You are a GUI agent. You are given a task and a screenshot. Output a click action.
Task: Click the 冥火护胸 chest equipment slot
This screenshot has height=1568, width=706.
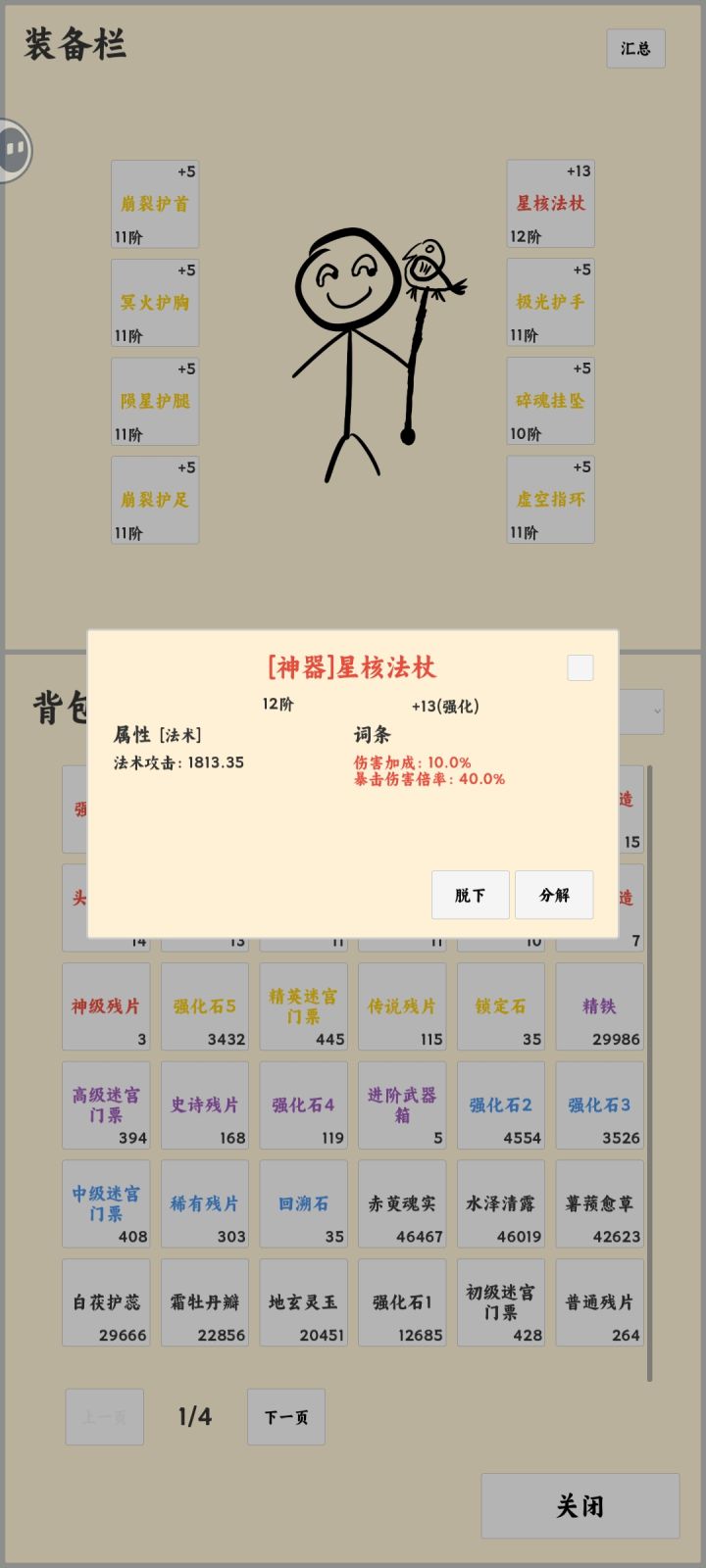(154, 302)
